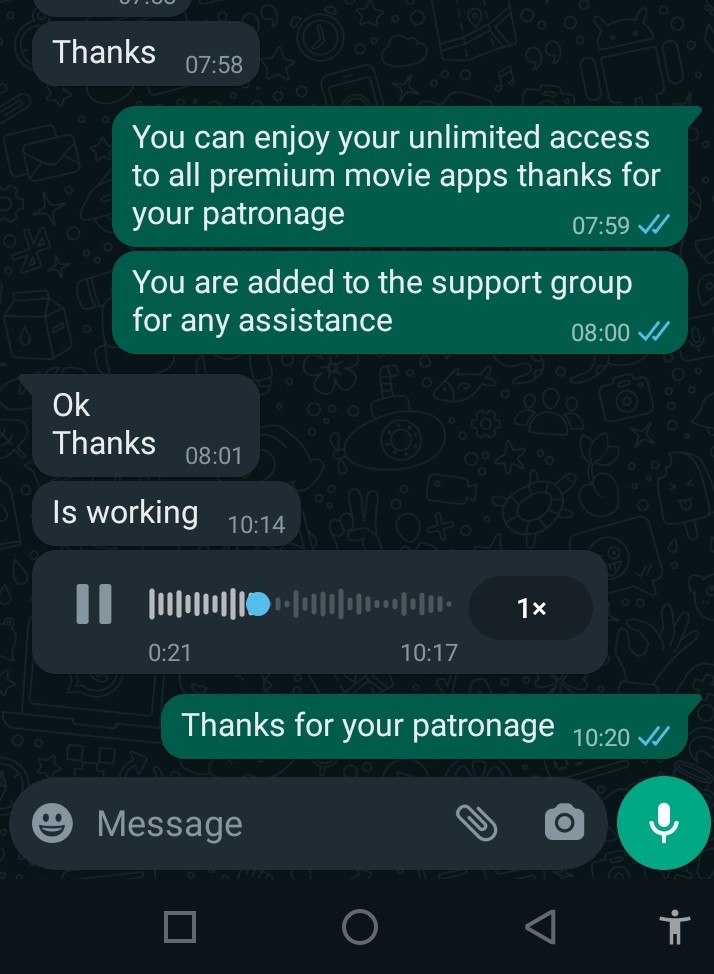This screenshot has height=974, width=714.
Task: Go to the home screen via circle button
Action: click(360, 927)
